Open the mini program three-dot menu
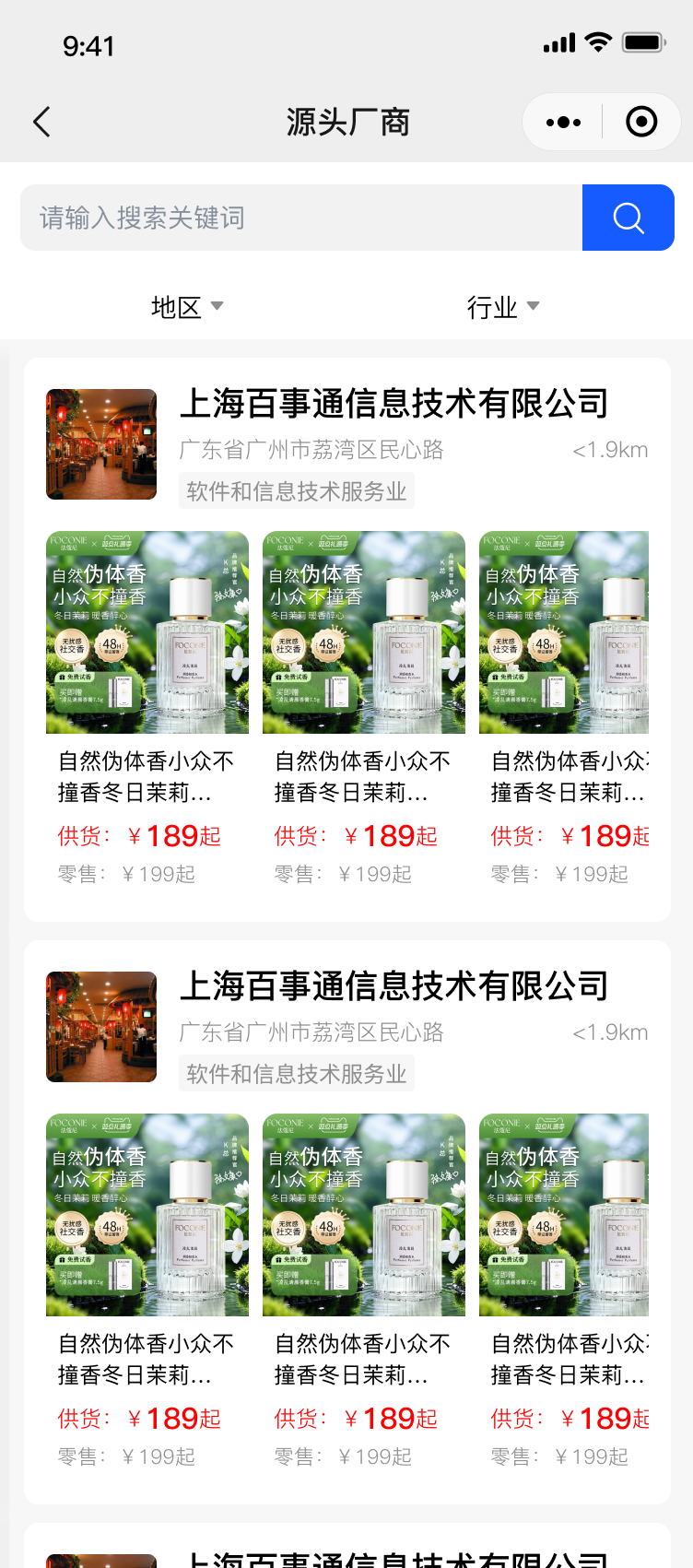The height and width of the screenshot is (1568, 693). (x=563, y=122)
